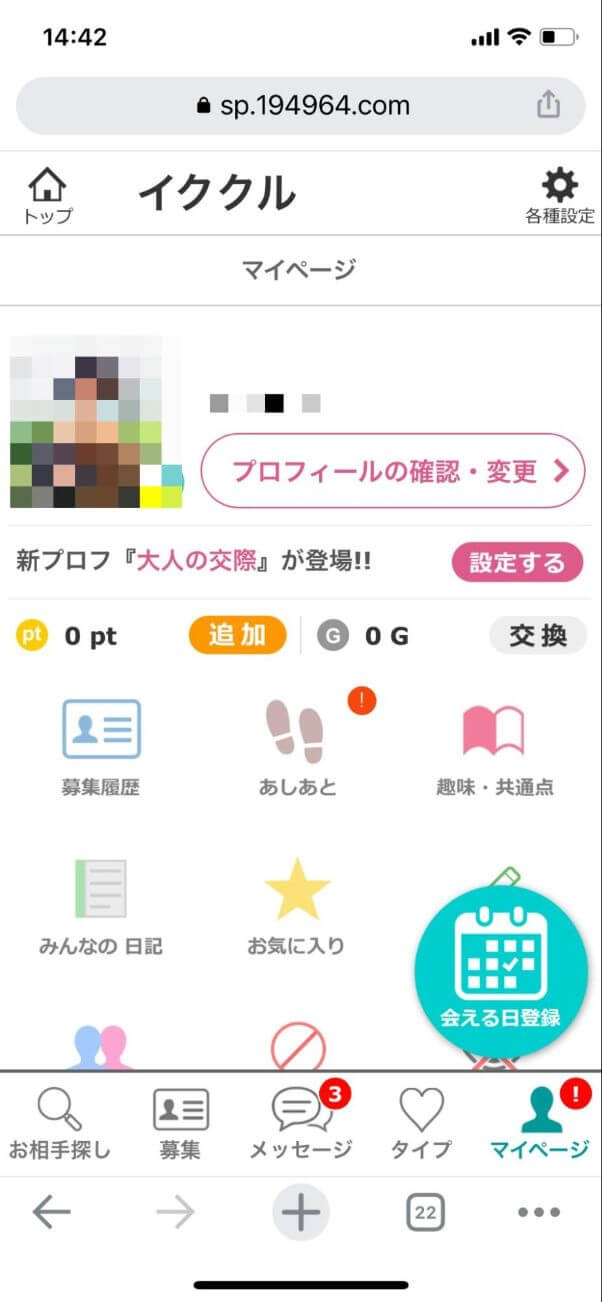Add points with 追加 button

coord(237,635)
